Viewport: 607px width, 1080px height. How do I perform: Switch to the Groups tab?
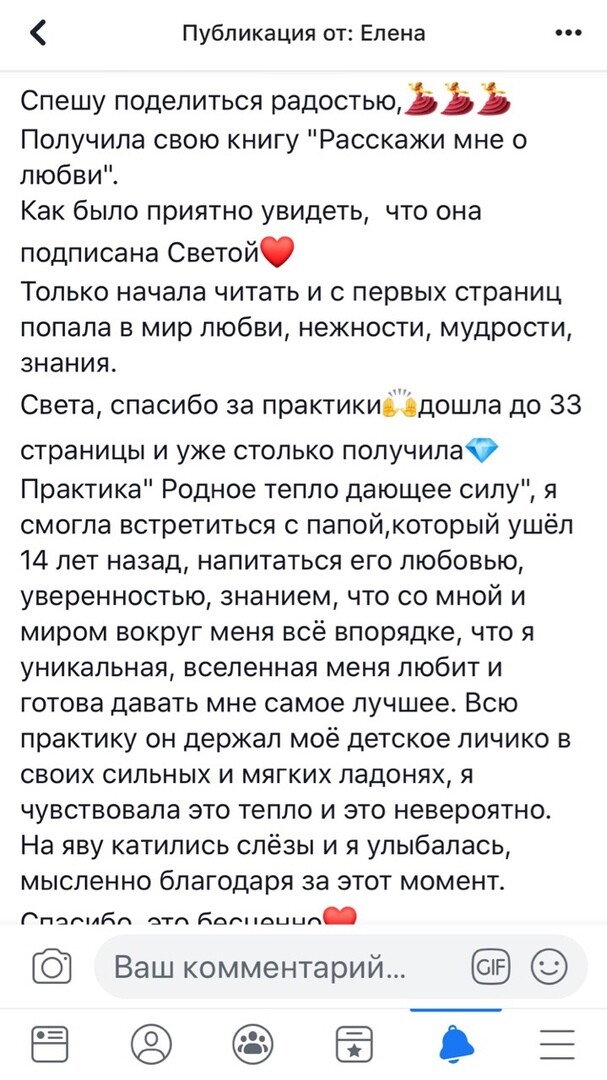click(x=253, y=1045)
